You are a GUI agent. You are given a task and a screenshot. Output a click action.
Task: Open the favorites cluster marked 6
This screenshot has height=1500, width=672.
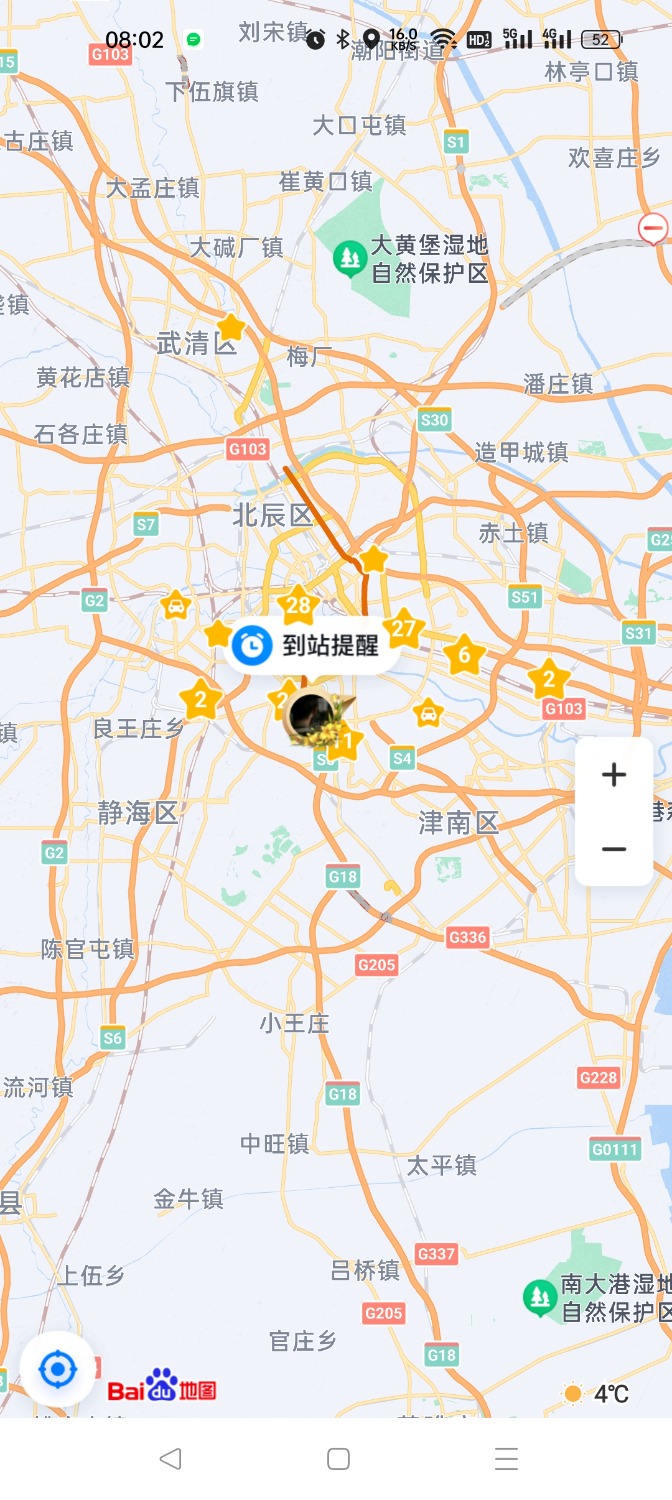pyautogui.click(x=464, y=656)
